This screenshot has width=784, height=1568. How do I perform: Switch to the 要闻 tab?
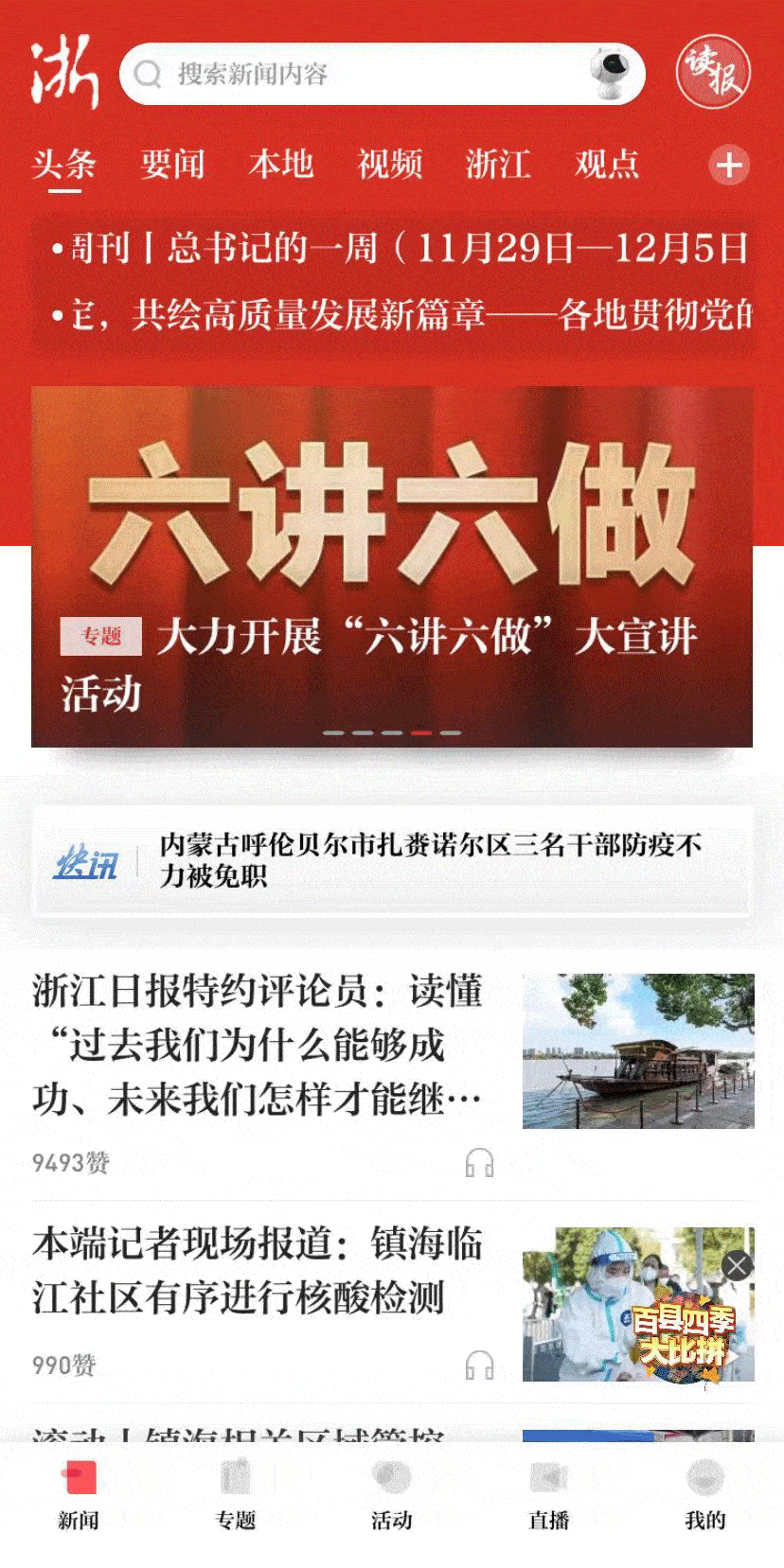(x=172, y=165)
